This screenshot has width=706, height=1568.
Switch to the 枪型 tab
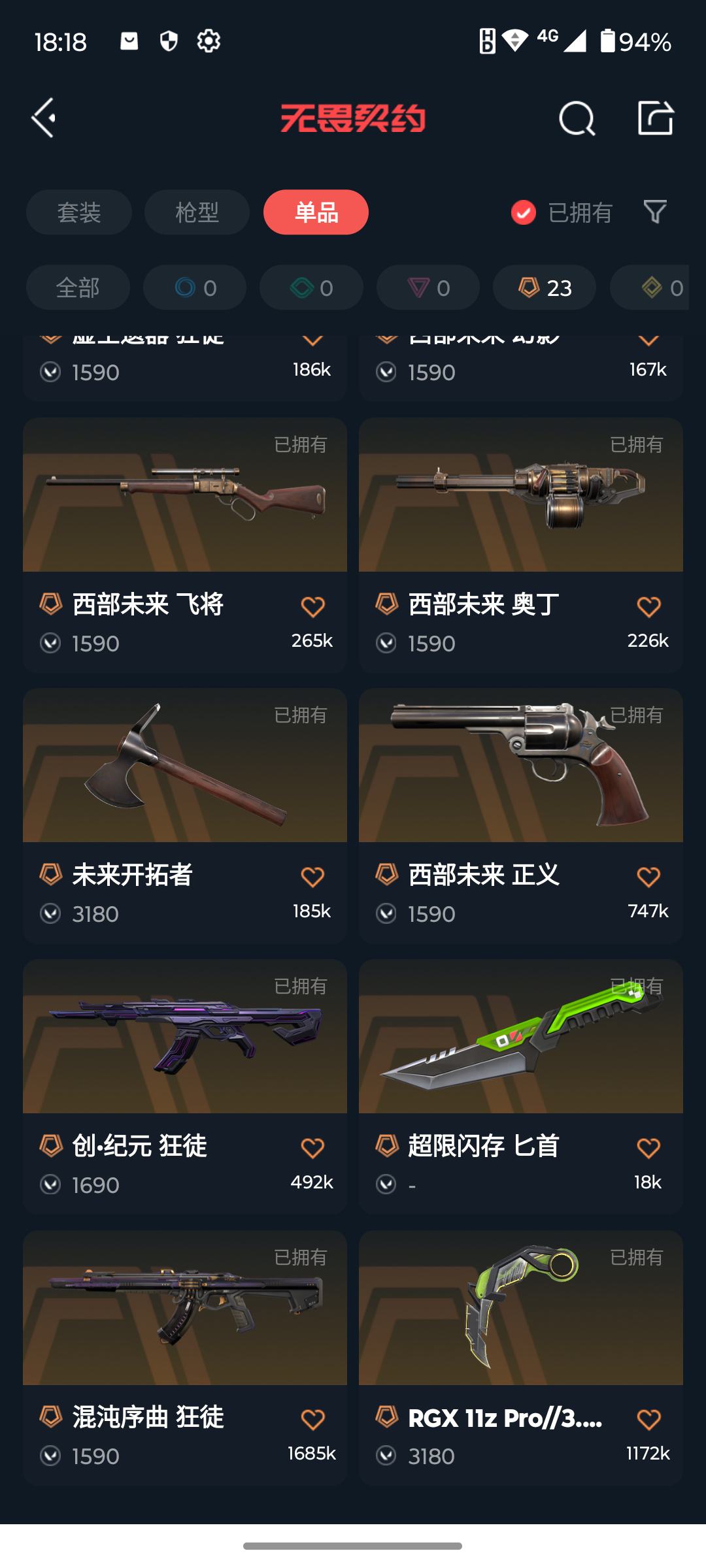197,212
